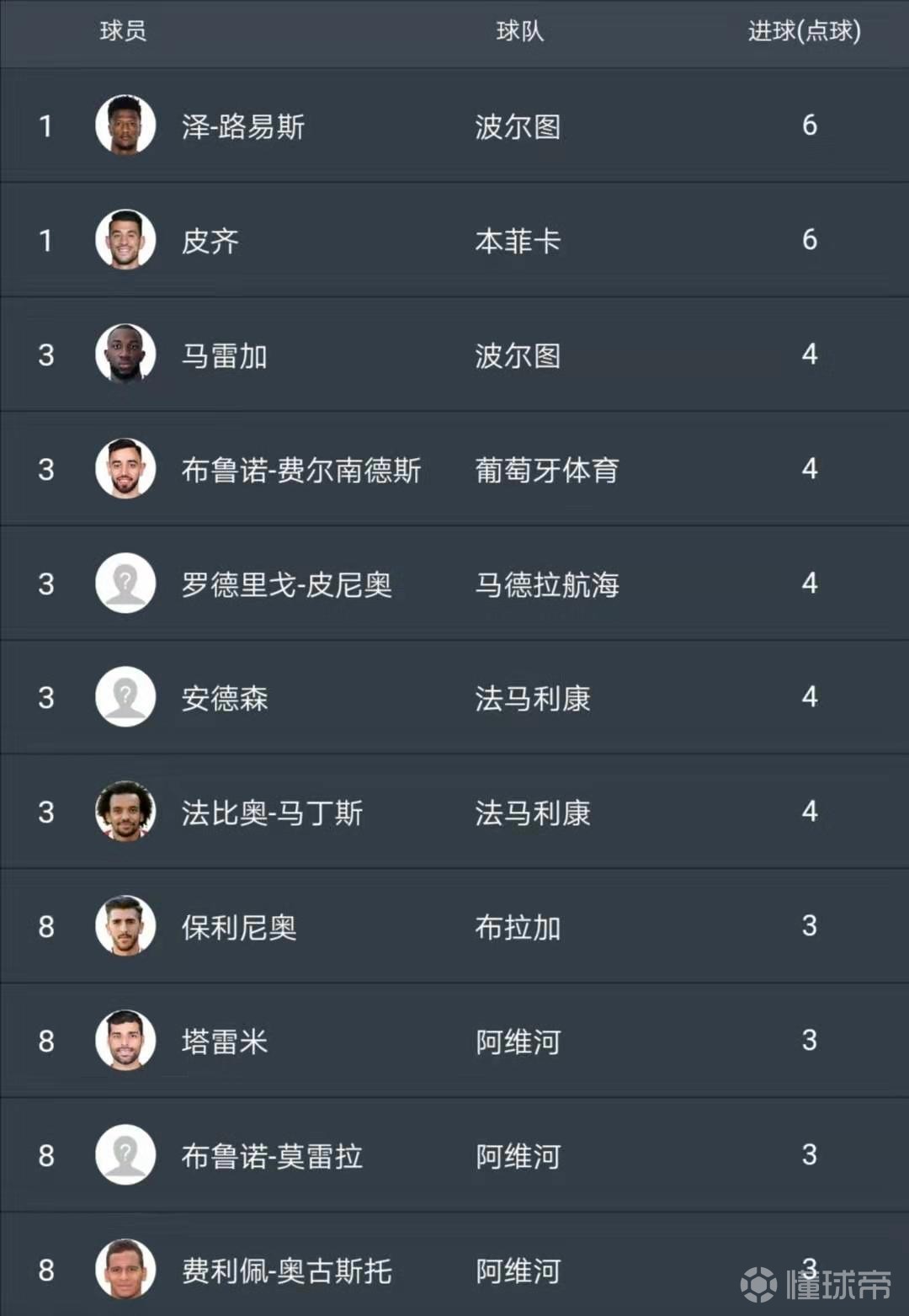Click Marega's avatar icon

point(125,354)
